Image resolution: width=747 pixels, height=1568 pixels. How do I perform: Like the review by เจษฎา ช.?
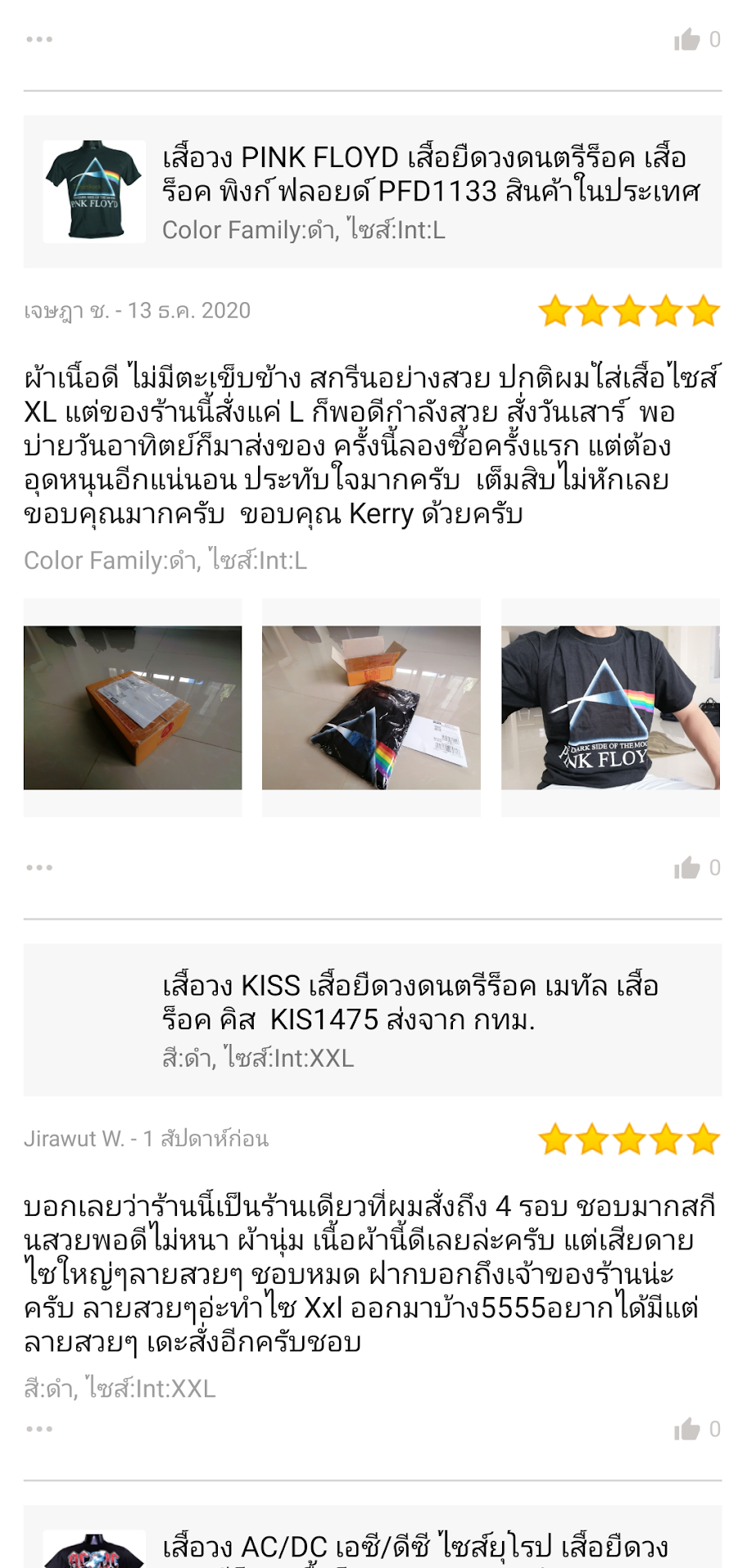point(688,868)
